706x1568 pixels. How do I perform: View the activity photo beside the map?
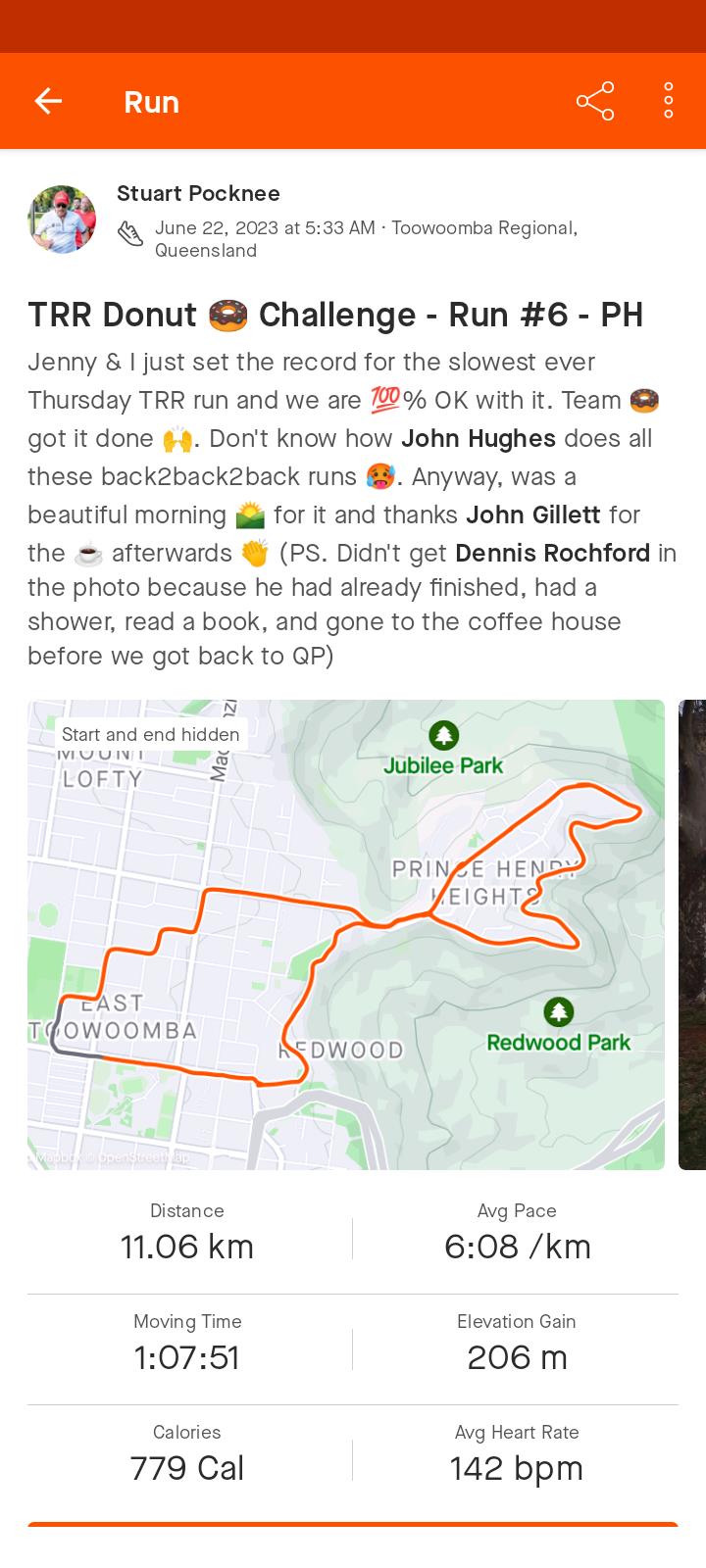(692, 934)
